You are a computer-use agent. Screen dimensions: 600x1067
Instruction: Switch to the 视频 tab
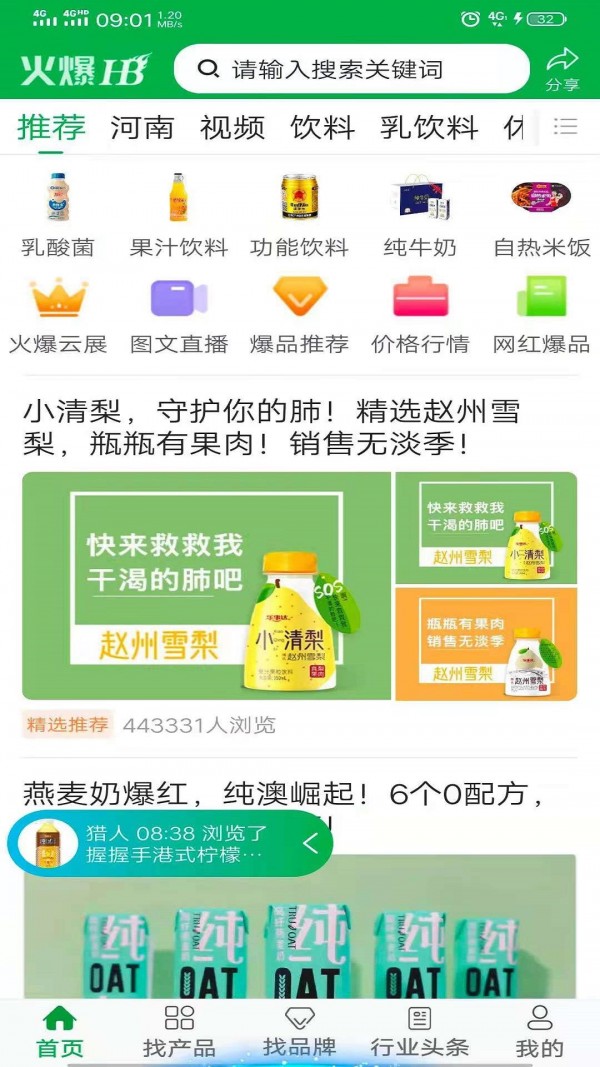click(x=232, y=128)
